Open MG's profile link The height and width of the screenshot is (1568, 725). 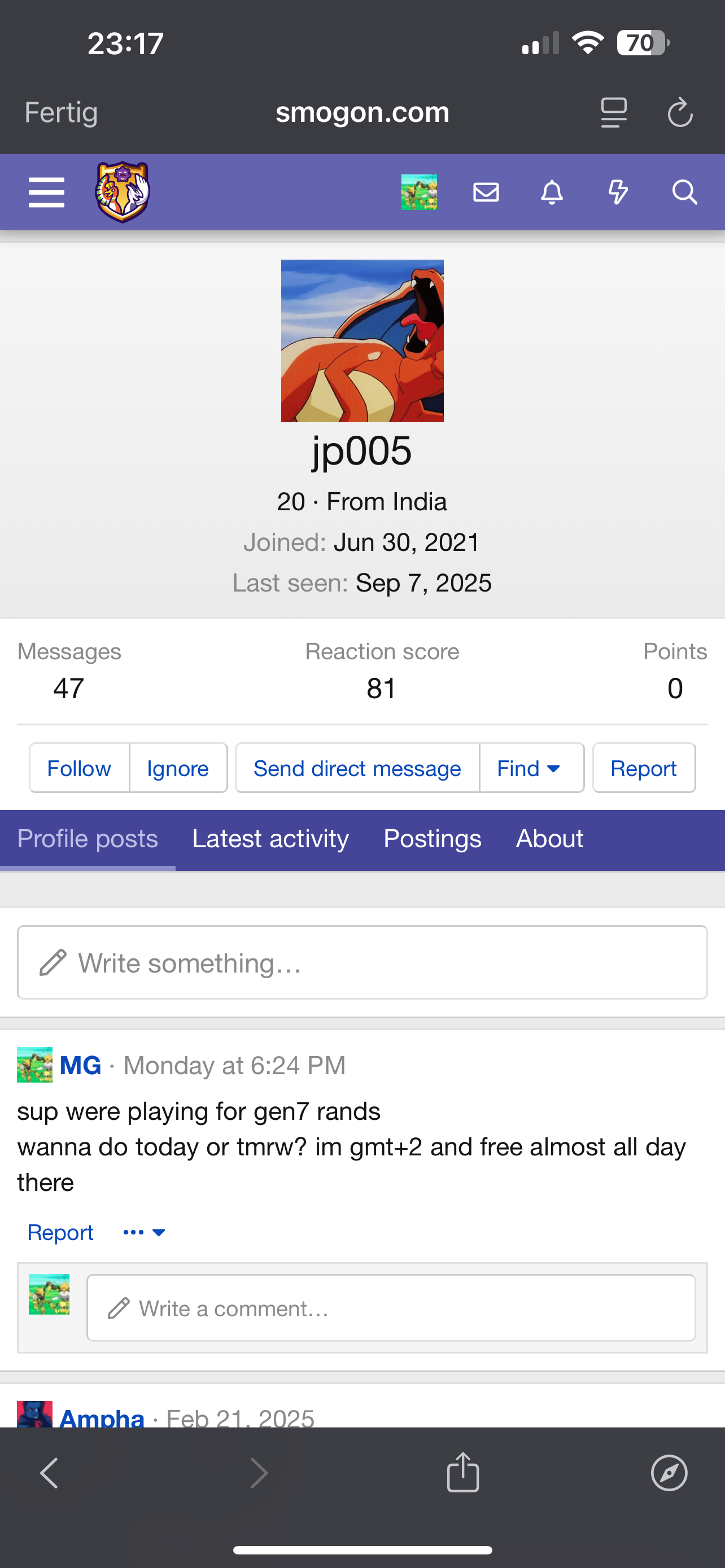pyautogui.click(x=80, y=1065)
